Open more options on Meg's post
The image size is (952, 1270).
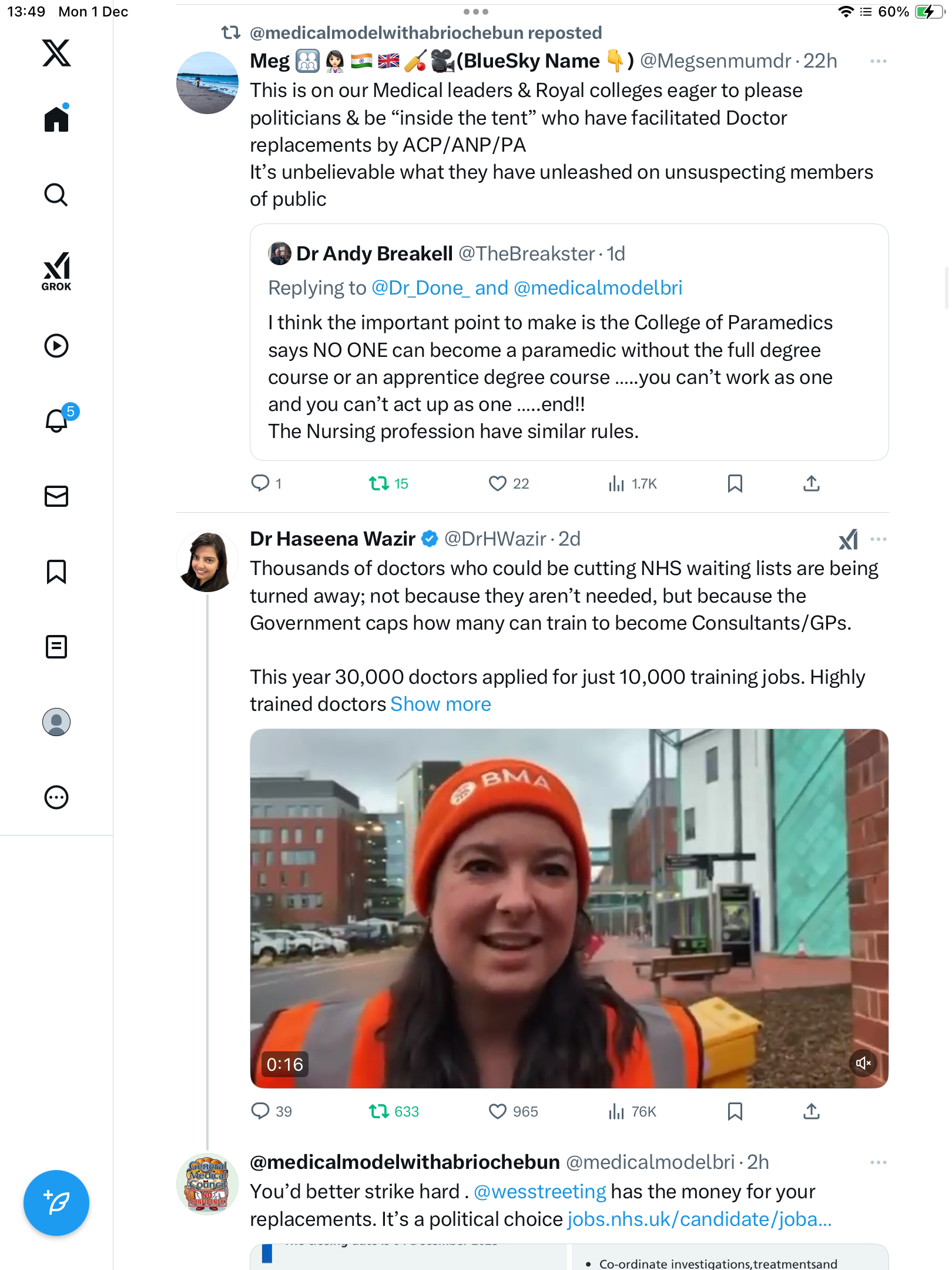point(878,61)
